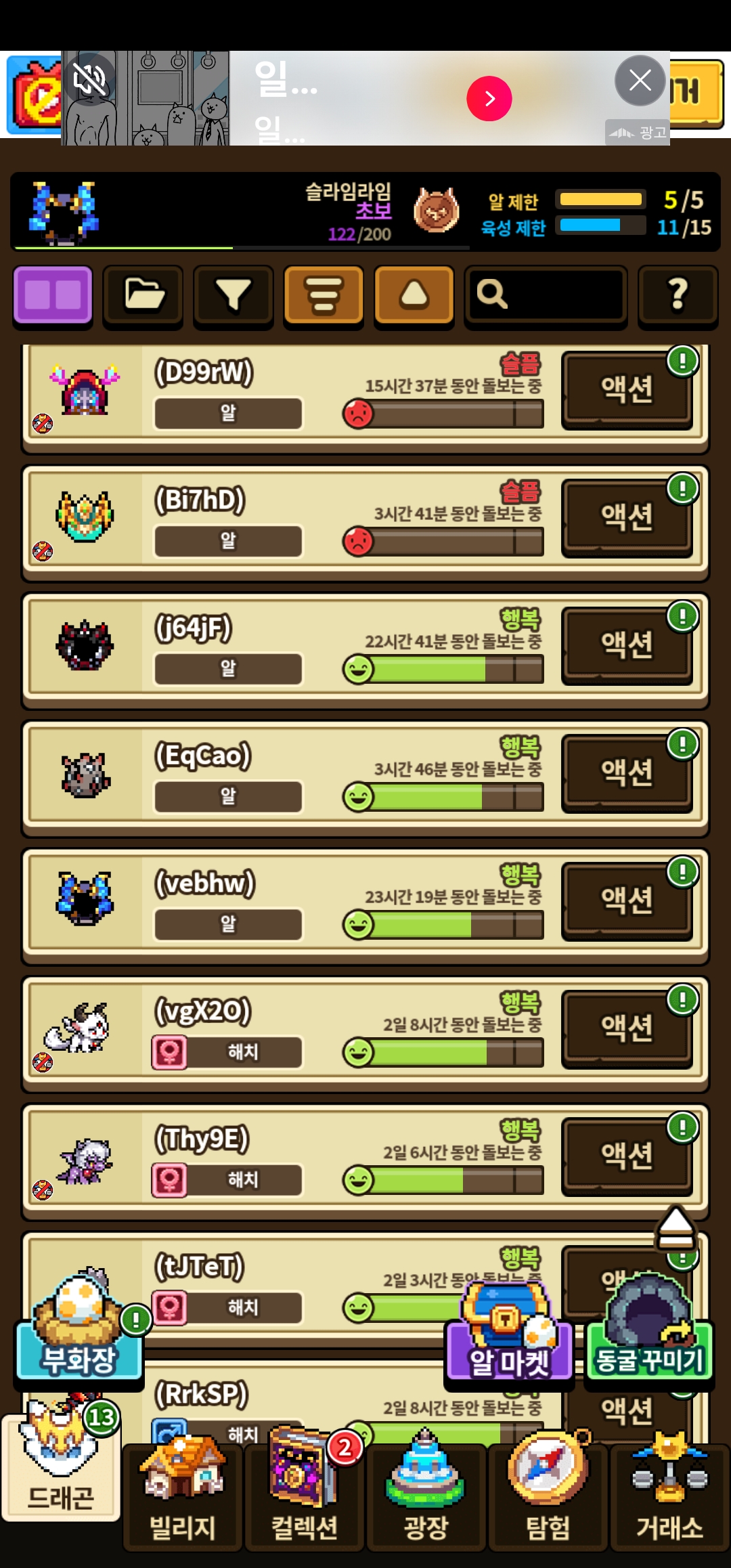The width and height of the screenshot is (731, 1568).
Task: Open 동굴 꾸미기 cave decoration
Action: 649,1347
